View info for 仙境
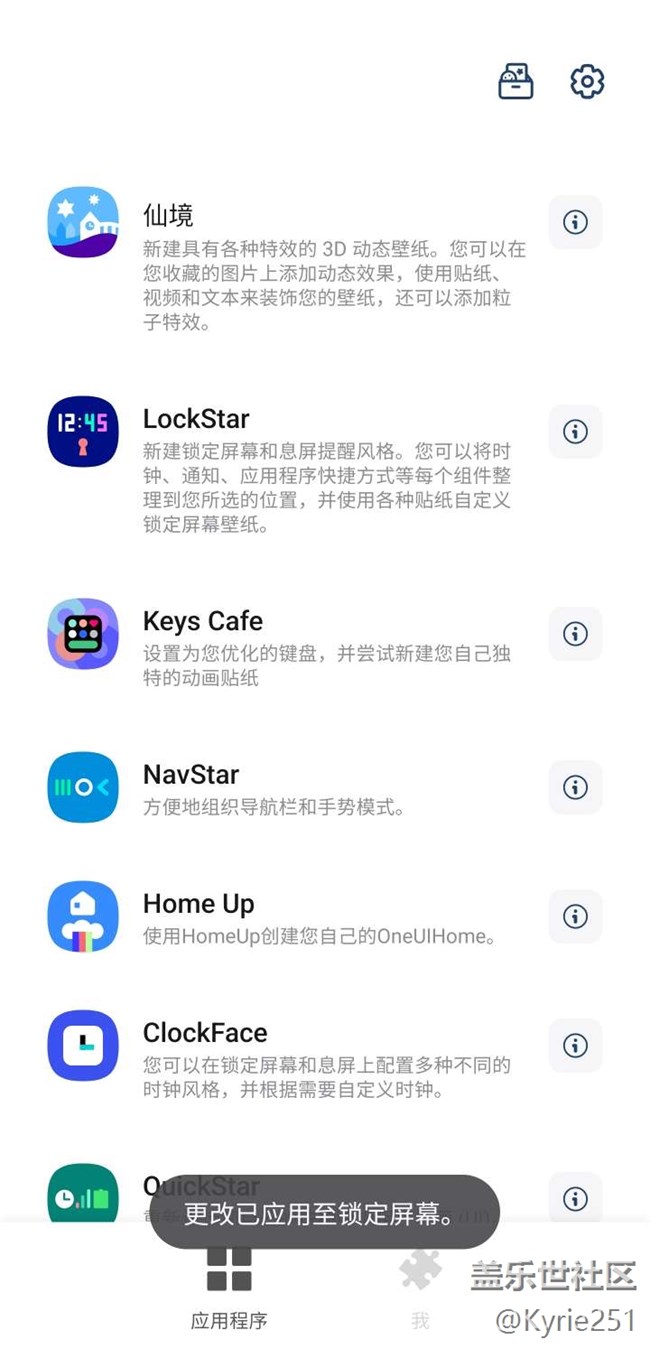Screen dimensions: 650x1358 coord(575,222)
